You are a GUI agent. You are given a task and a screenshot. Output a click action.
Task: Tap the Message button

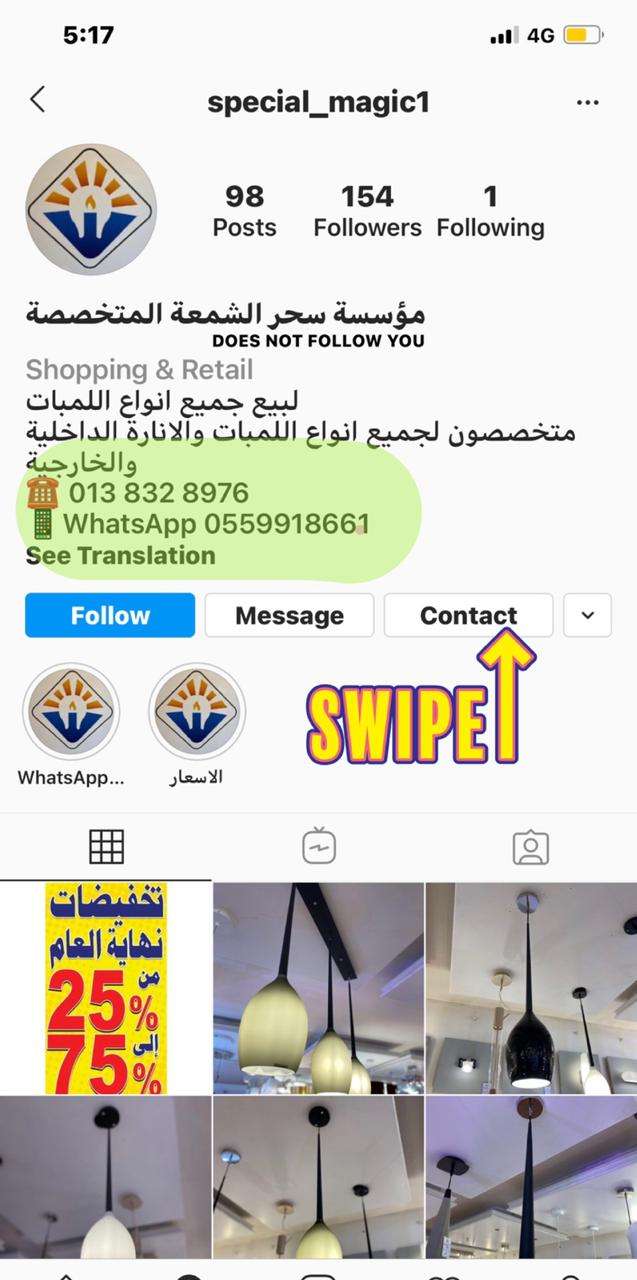[x=289, y=615]
